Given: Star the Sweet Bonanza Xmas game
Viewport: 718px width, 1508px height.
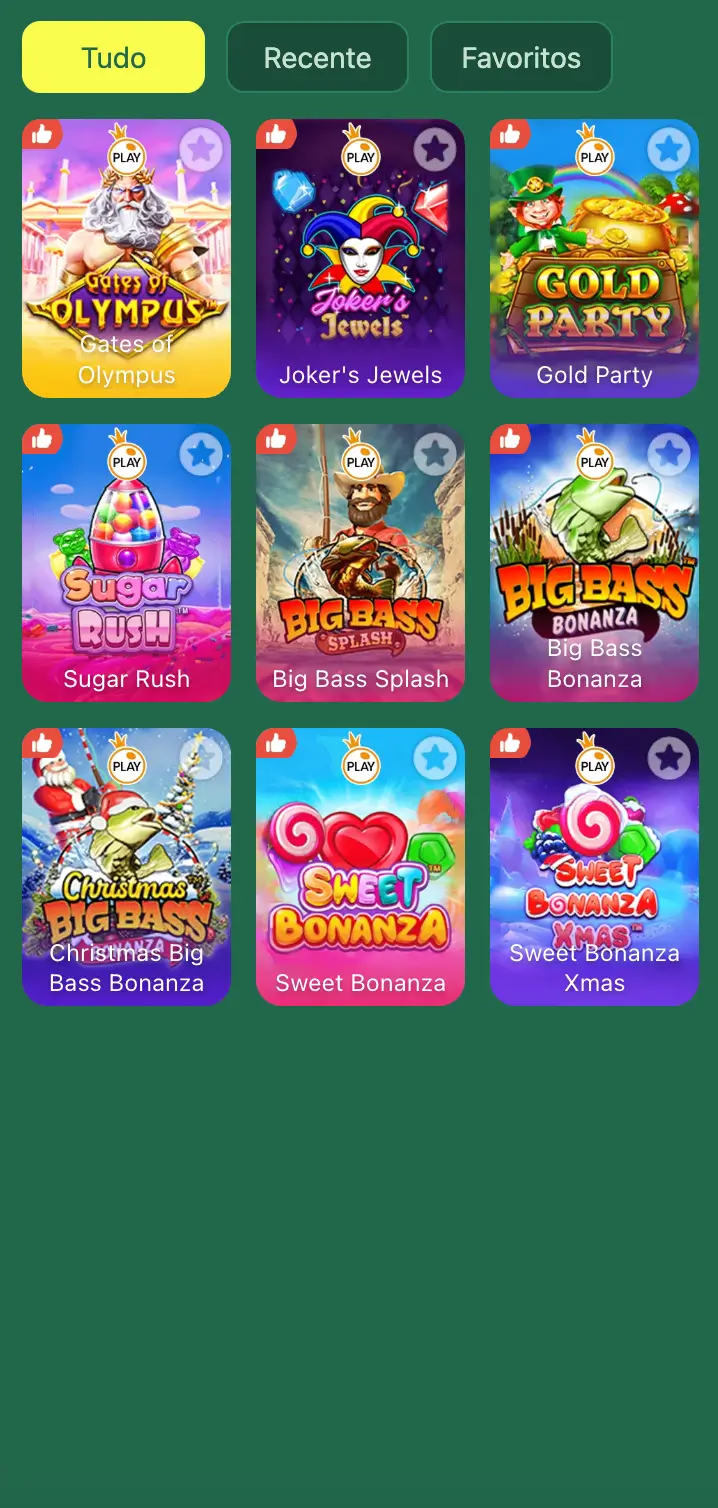Looking at the screenshot, I should click(669, 758).
